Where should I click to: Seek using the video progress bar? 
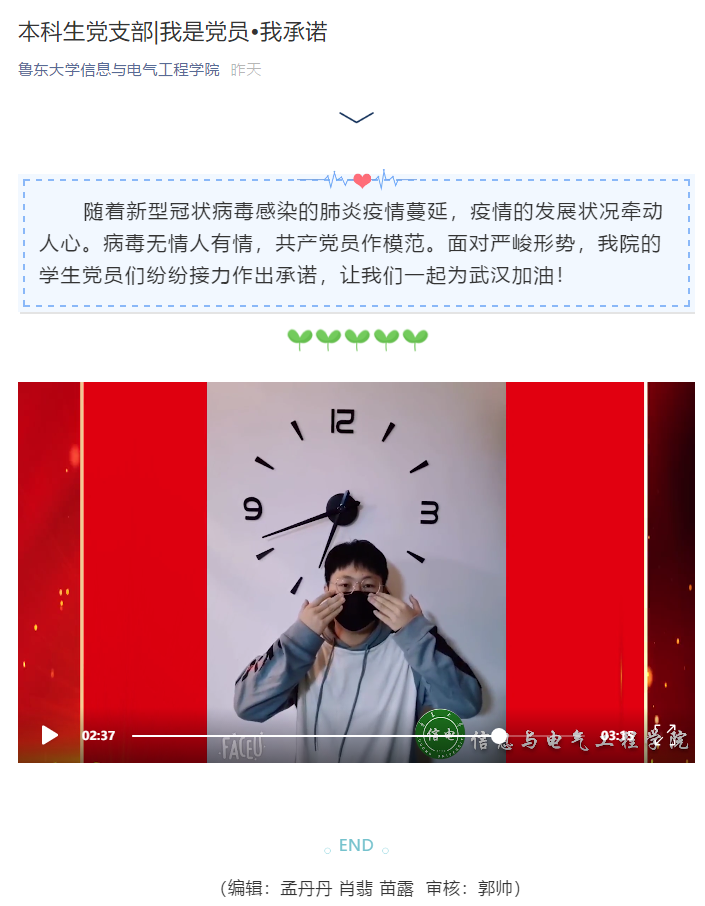pyautogui.click(x=360, y=736)
